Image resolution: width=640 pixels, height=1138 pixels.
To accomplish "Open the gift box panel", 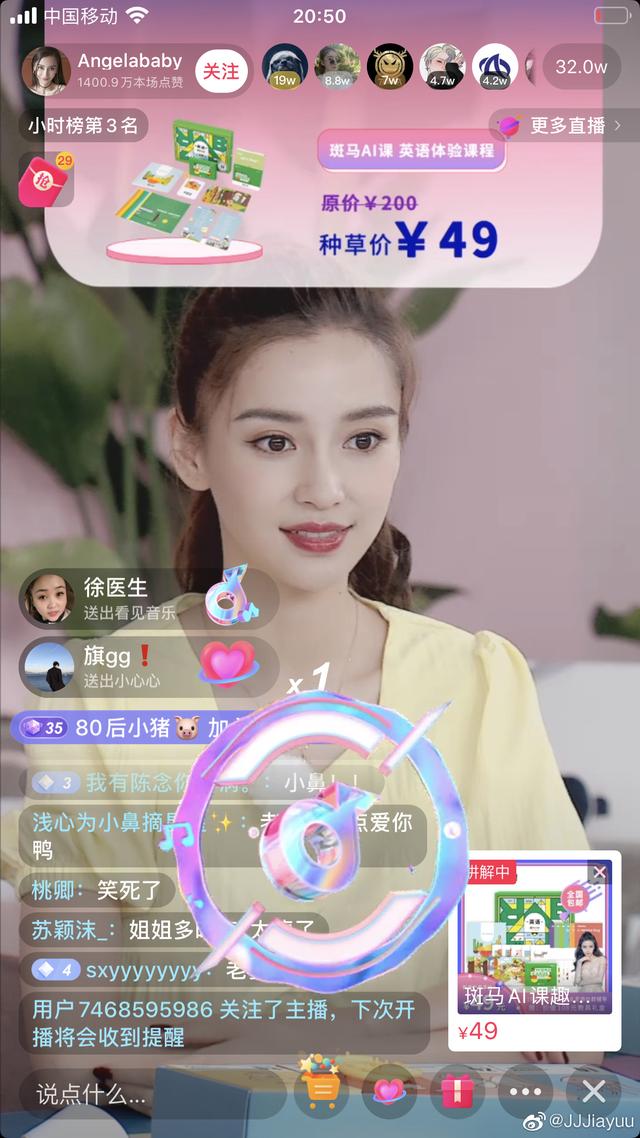I will point(457,1091).
